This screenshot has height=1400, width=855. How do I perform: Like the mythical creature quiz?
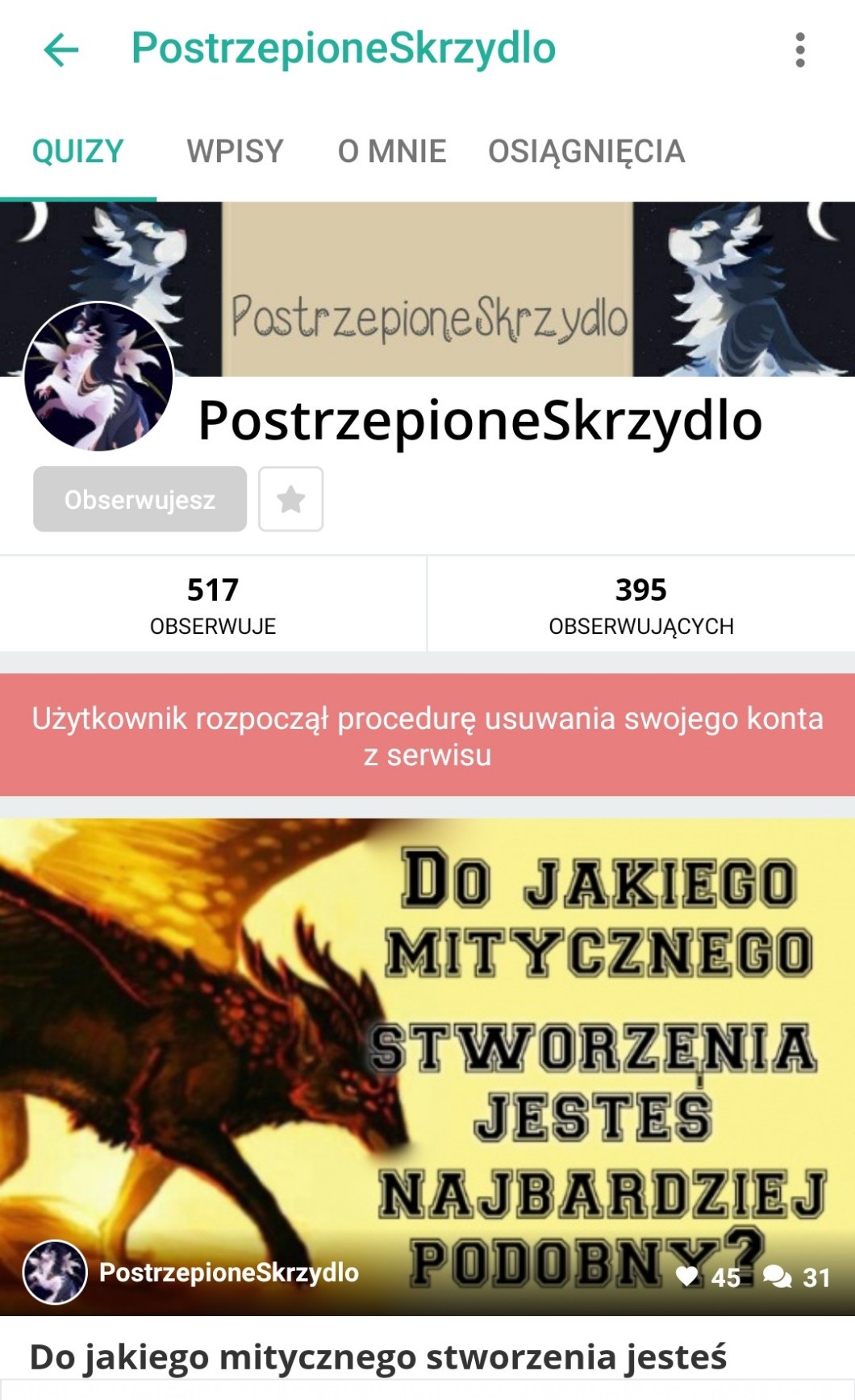pyautogui.click(x=688, y=1277)
